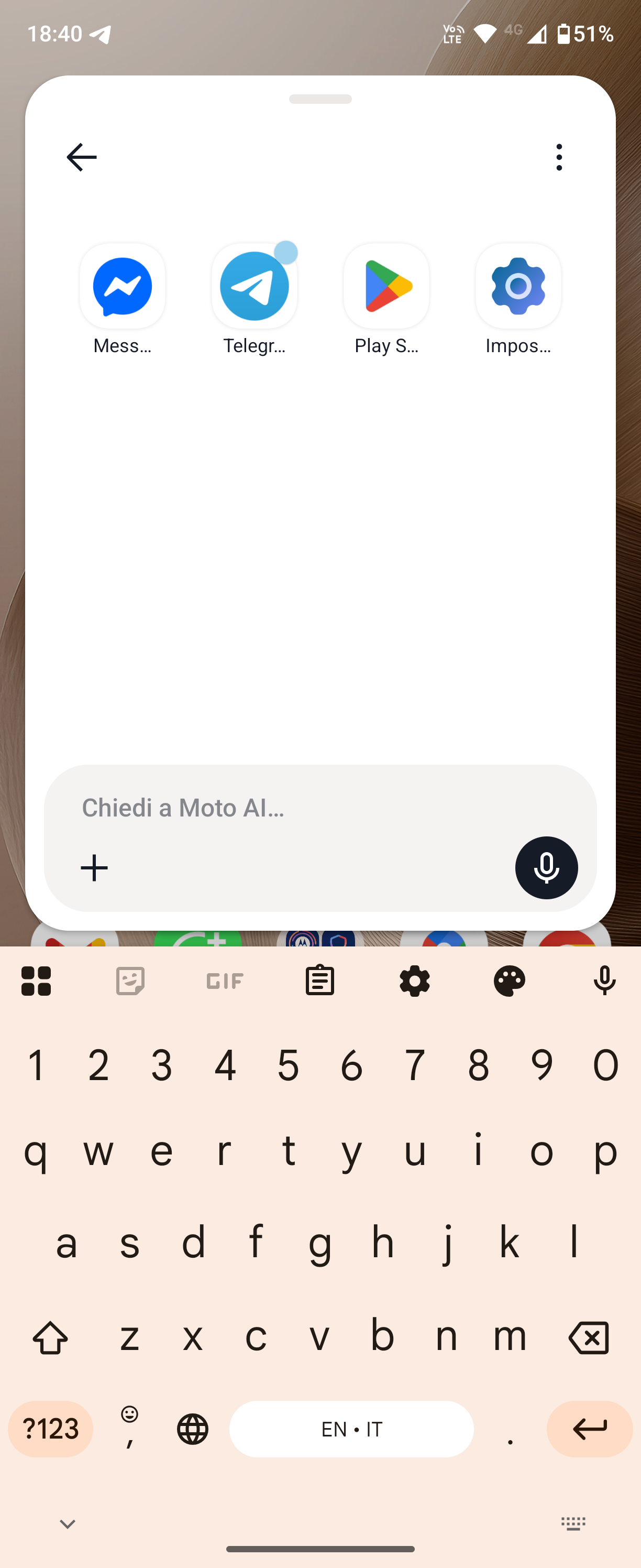
Task: Open the three-dot overflow menu
Action: click(x=559, y=158)
